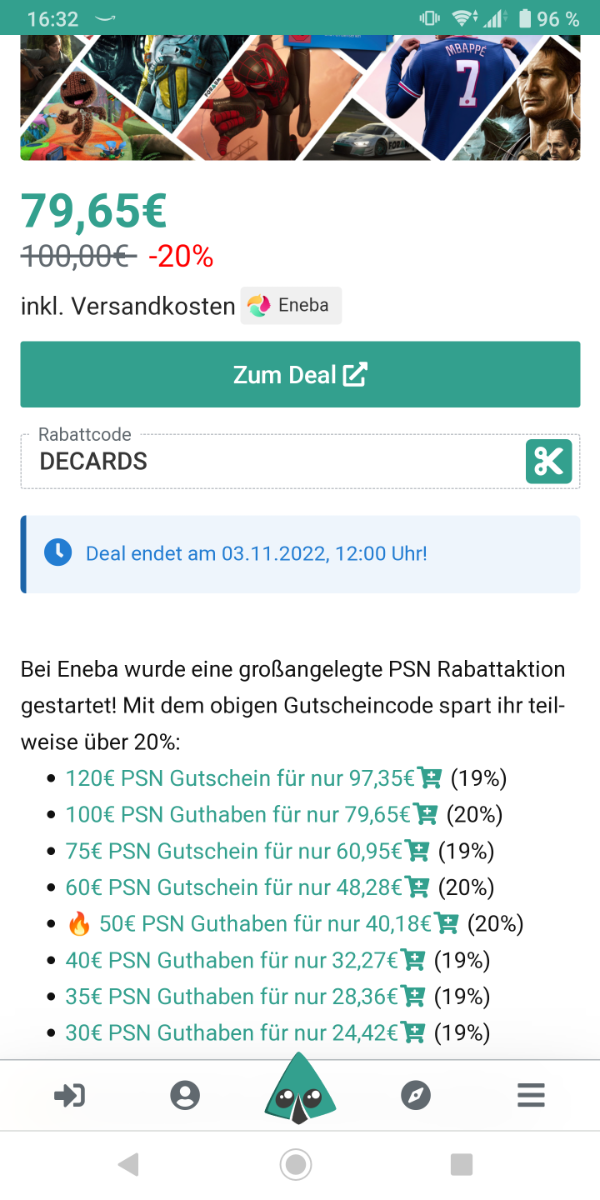Open the Eneba merchant chip
This screenshot has width=600, height=1200.
291,306
